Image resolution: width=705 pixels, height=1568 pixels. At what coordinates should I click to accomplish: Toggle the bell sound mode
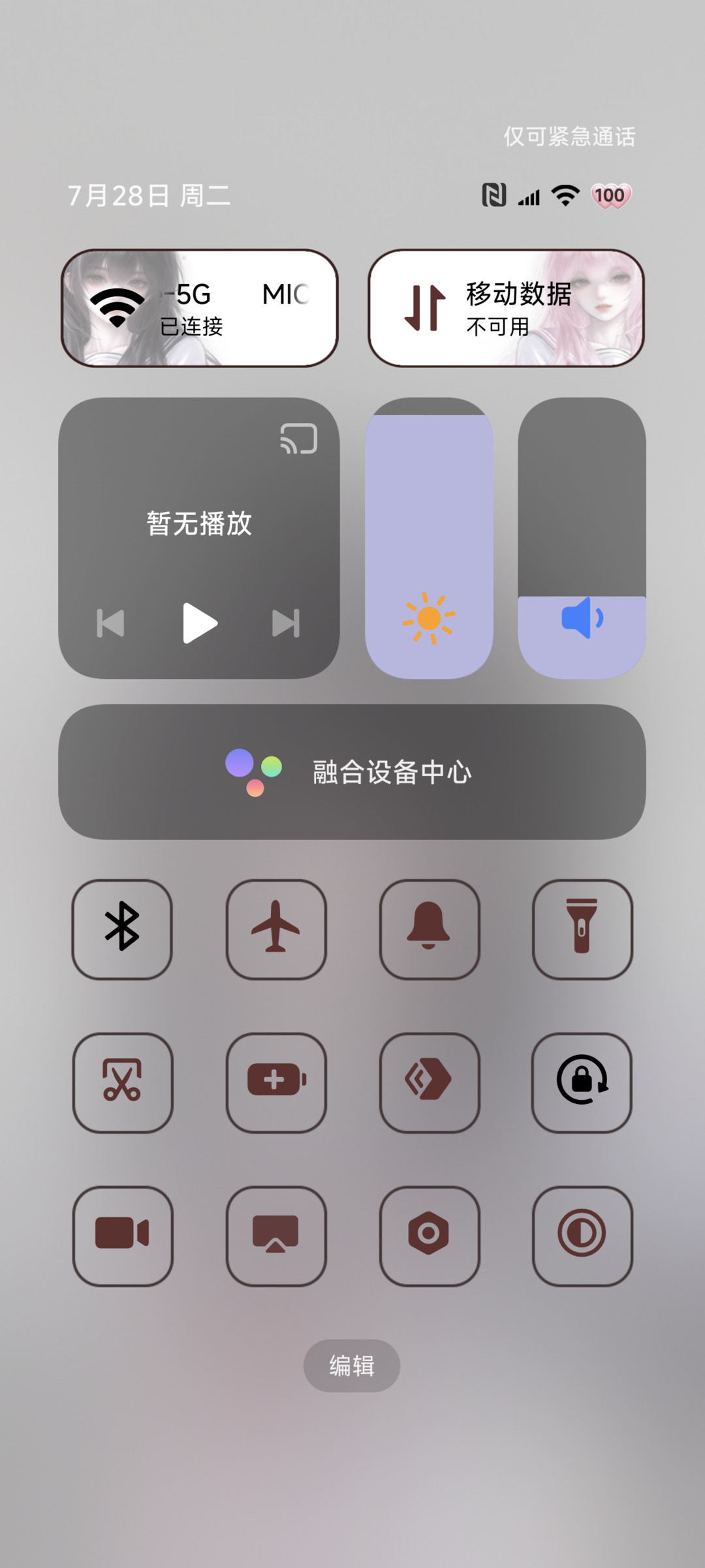click(x=430, y=929)
